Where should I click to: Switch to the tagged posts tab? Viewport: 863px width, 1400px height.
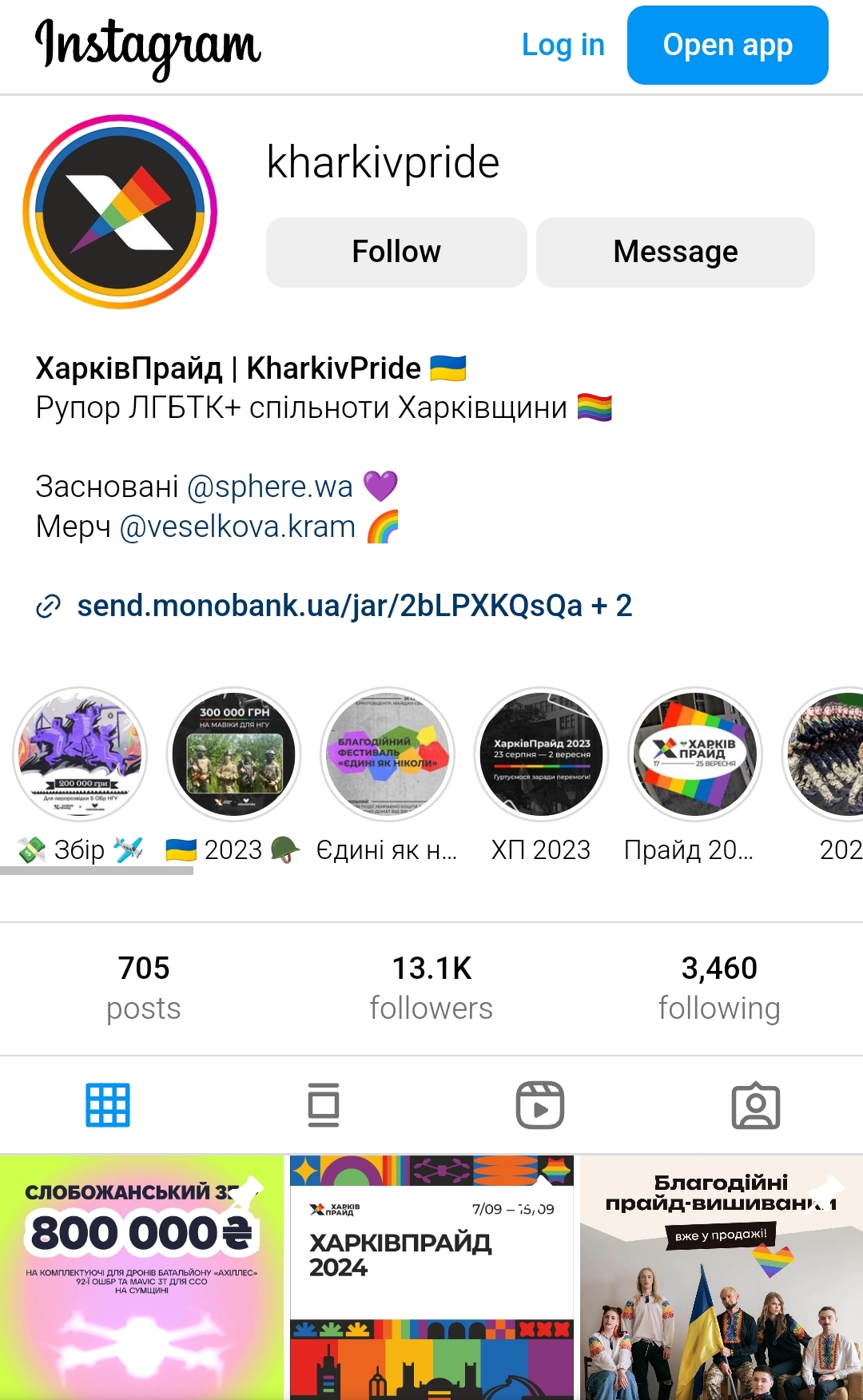coord(755,1106)
